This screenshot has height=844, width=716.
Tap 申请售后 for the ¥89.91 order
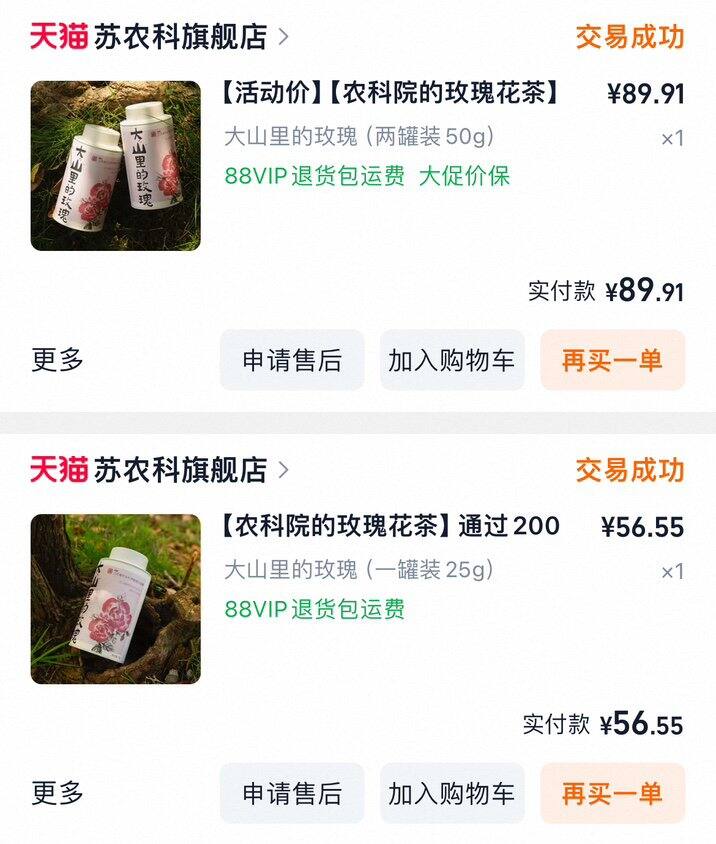pos(292,360)
